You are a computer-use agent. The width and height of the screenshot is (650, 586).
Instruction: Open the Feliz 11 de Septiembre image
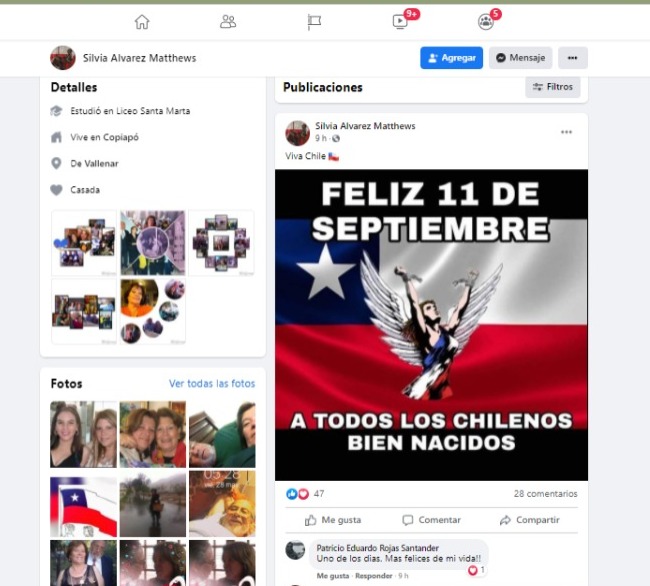[x=431, y=325]
